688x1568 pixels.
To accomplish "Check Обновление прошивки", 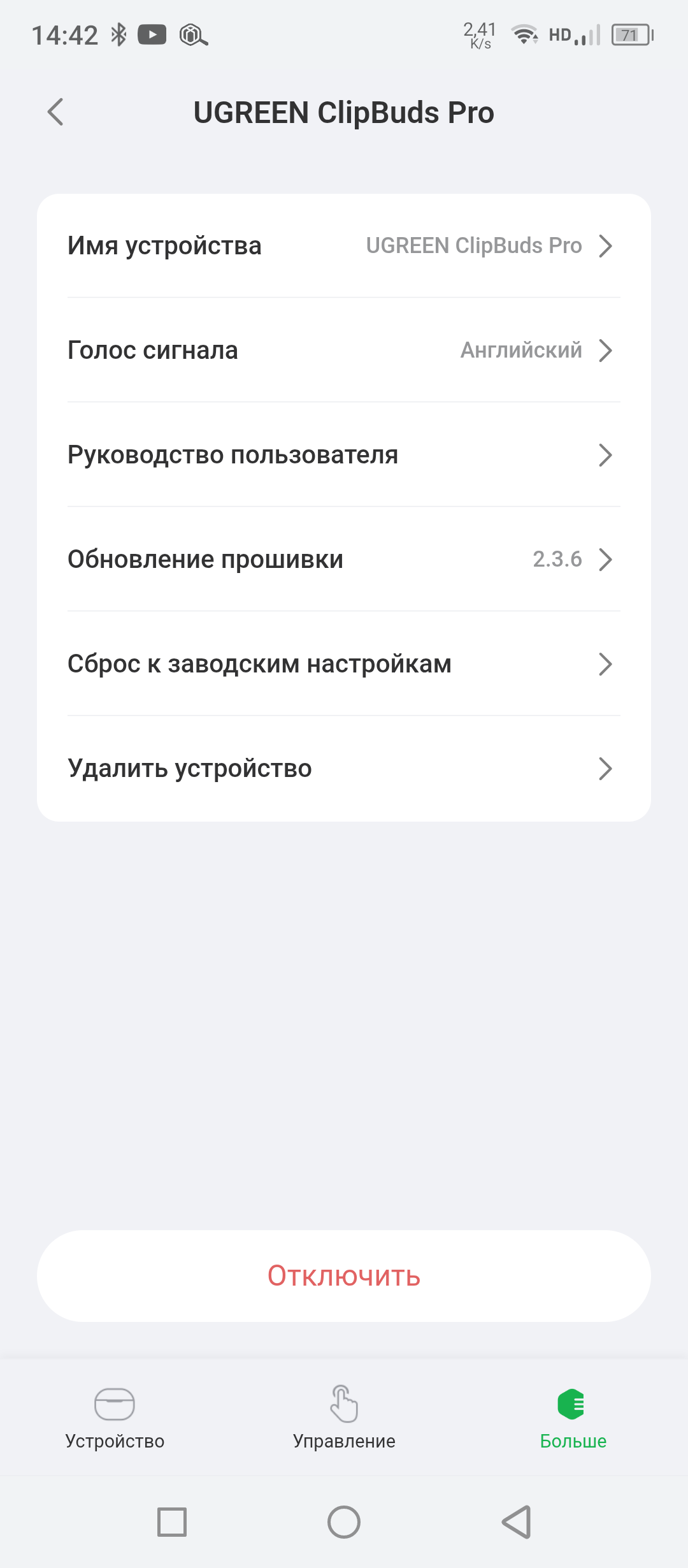I will coord(343,560).
